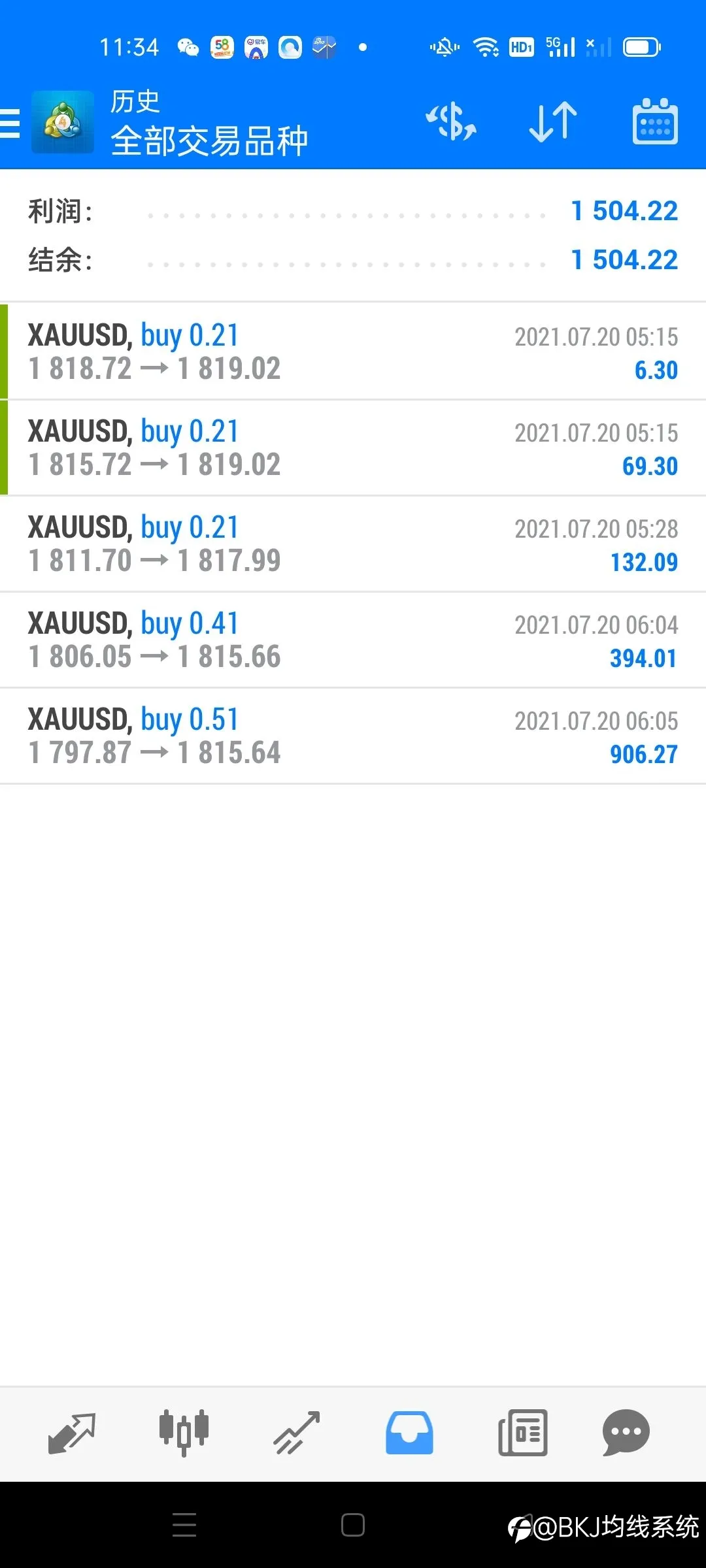The width and height of the screenshot is (706, 1568).
Task: Select the History inbox tab
Action: [409, 1433]
